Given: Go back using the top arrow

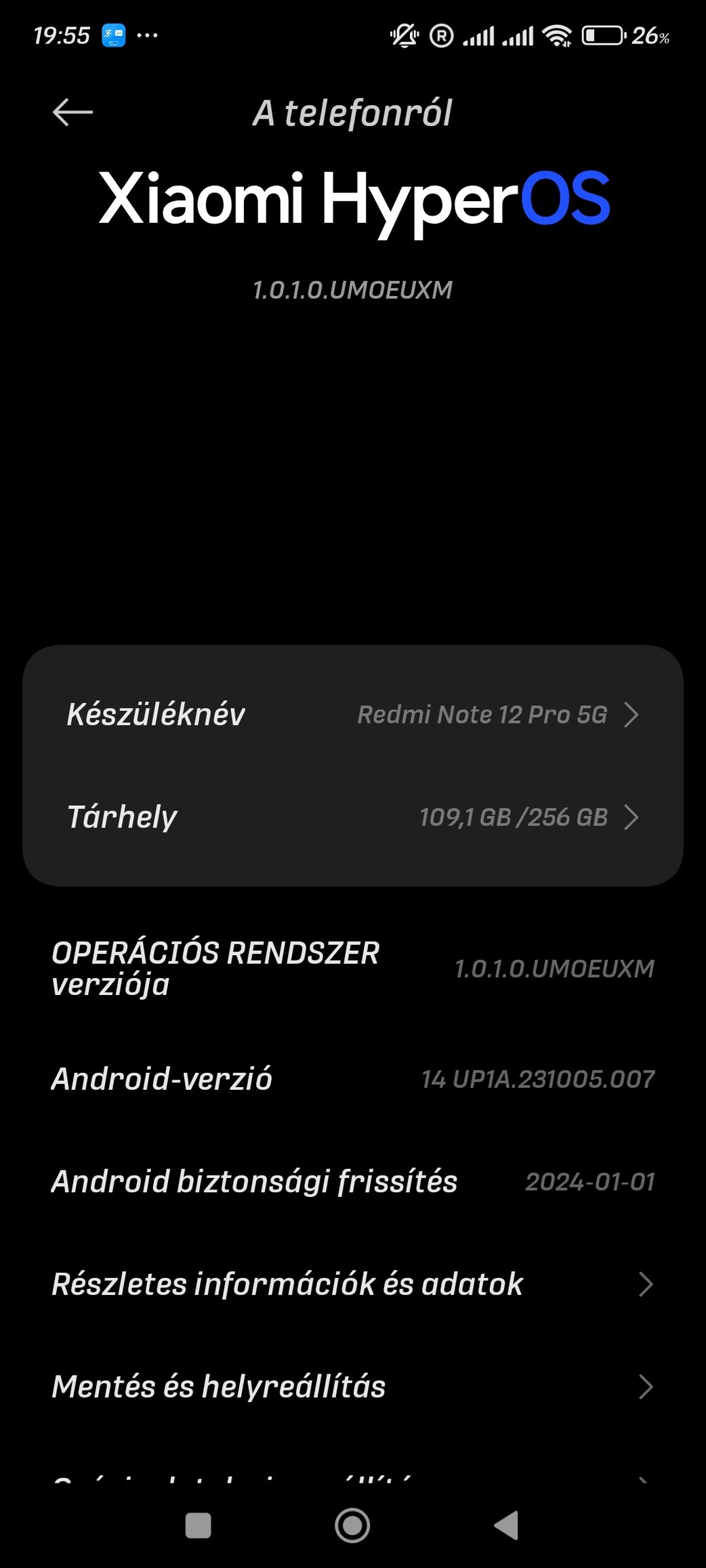Looking at the screenshot, I should [72, 112].
